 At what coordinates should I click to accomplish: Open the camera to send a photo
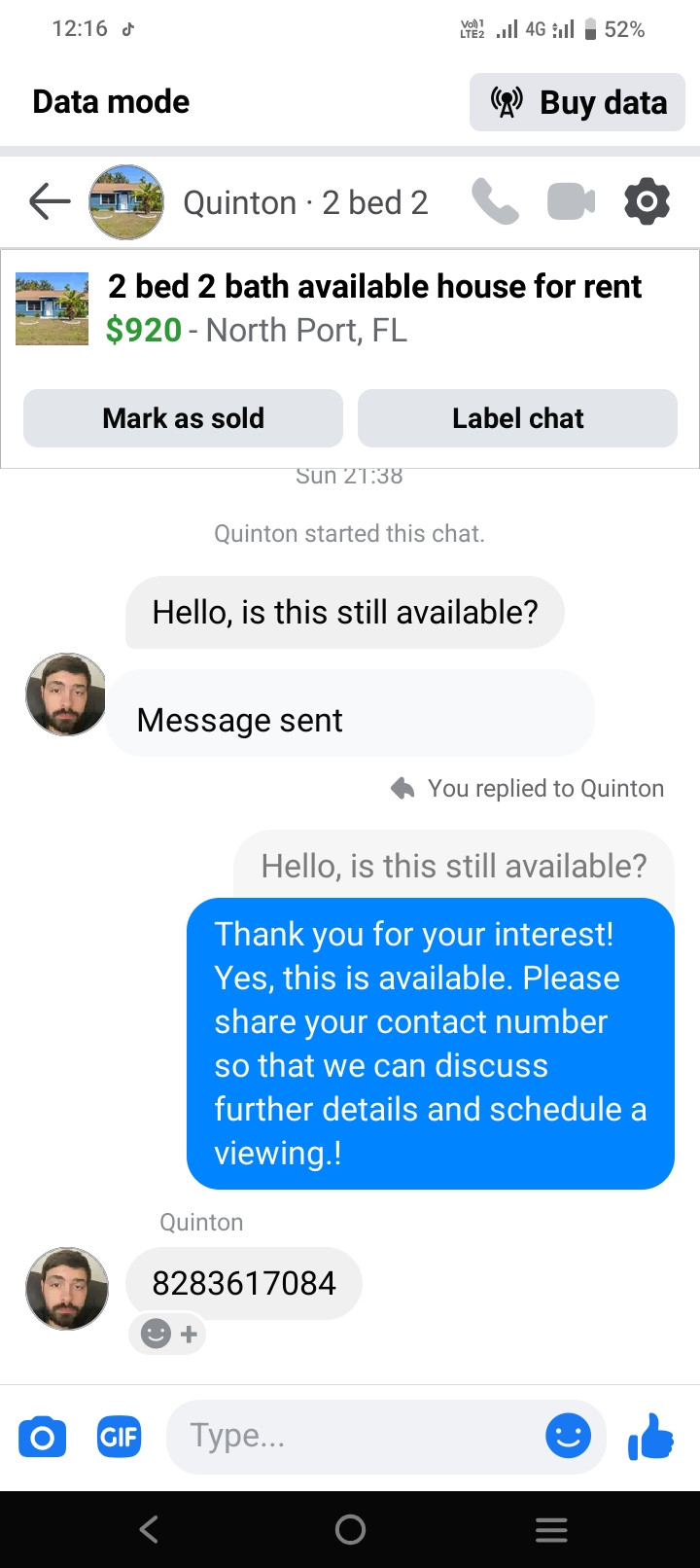point(43,1437)
